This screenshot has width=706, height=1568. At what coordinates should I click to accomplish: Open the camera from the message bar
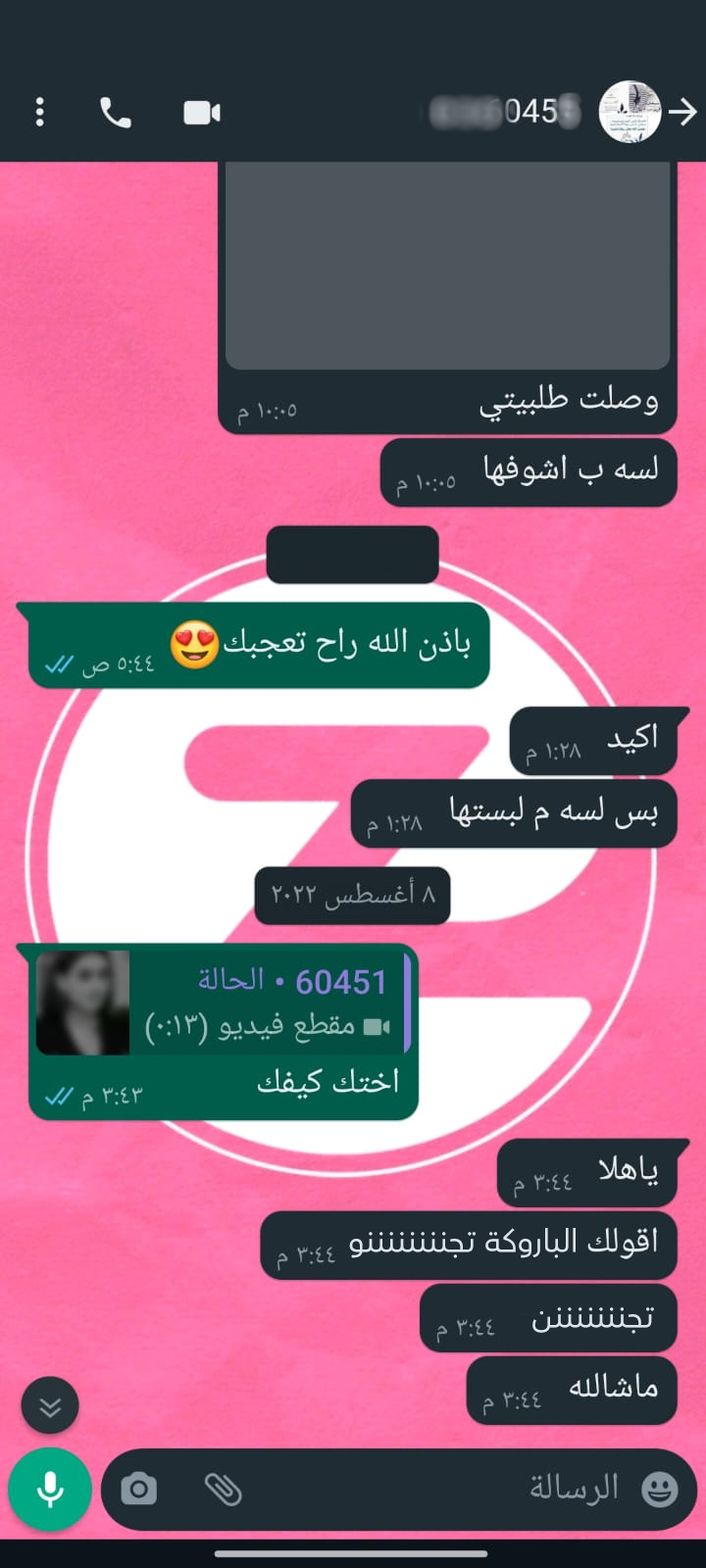pos(138,1491)
